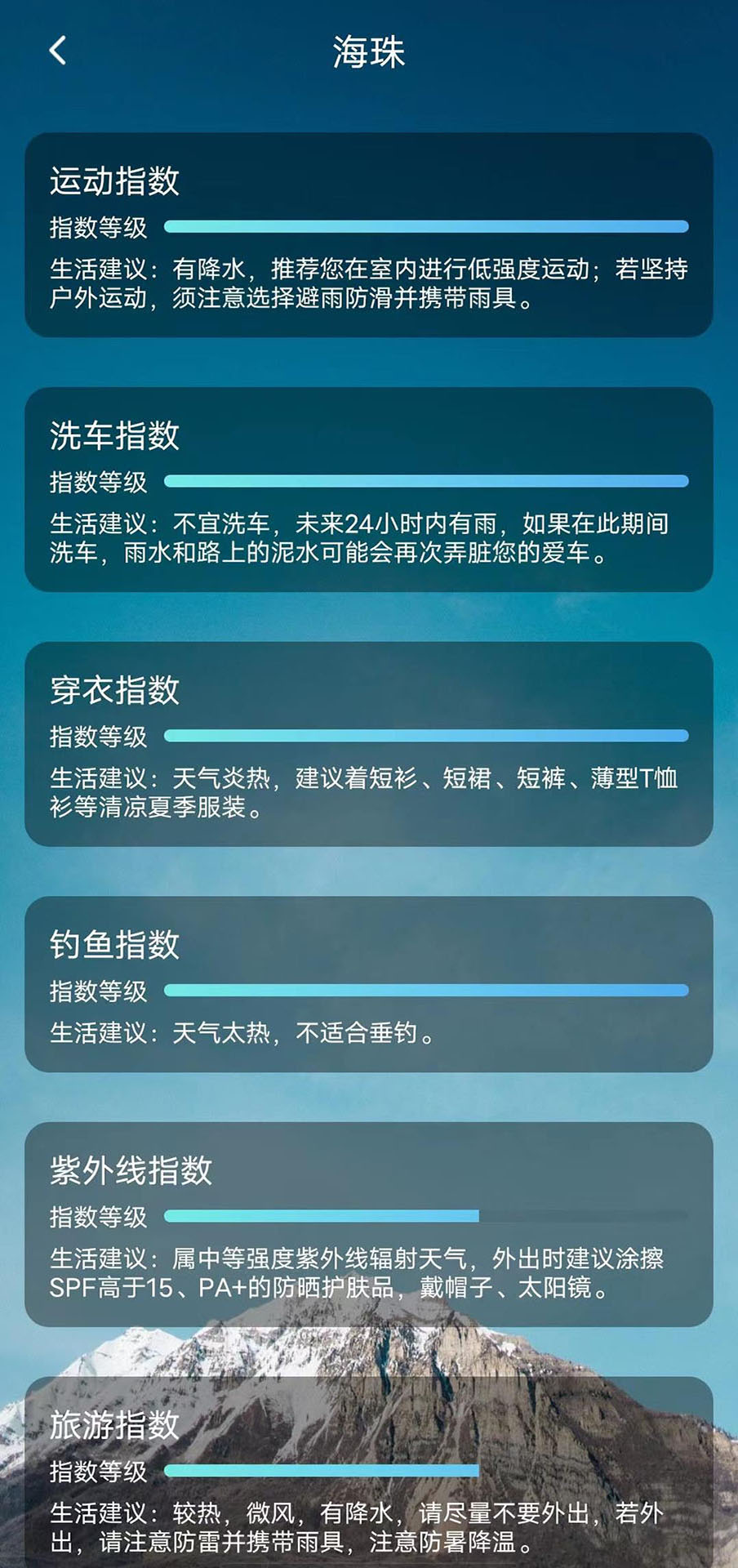
Task: Open the 洗车指数 card
Action: click(369, 490)
